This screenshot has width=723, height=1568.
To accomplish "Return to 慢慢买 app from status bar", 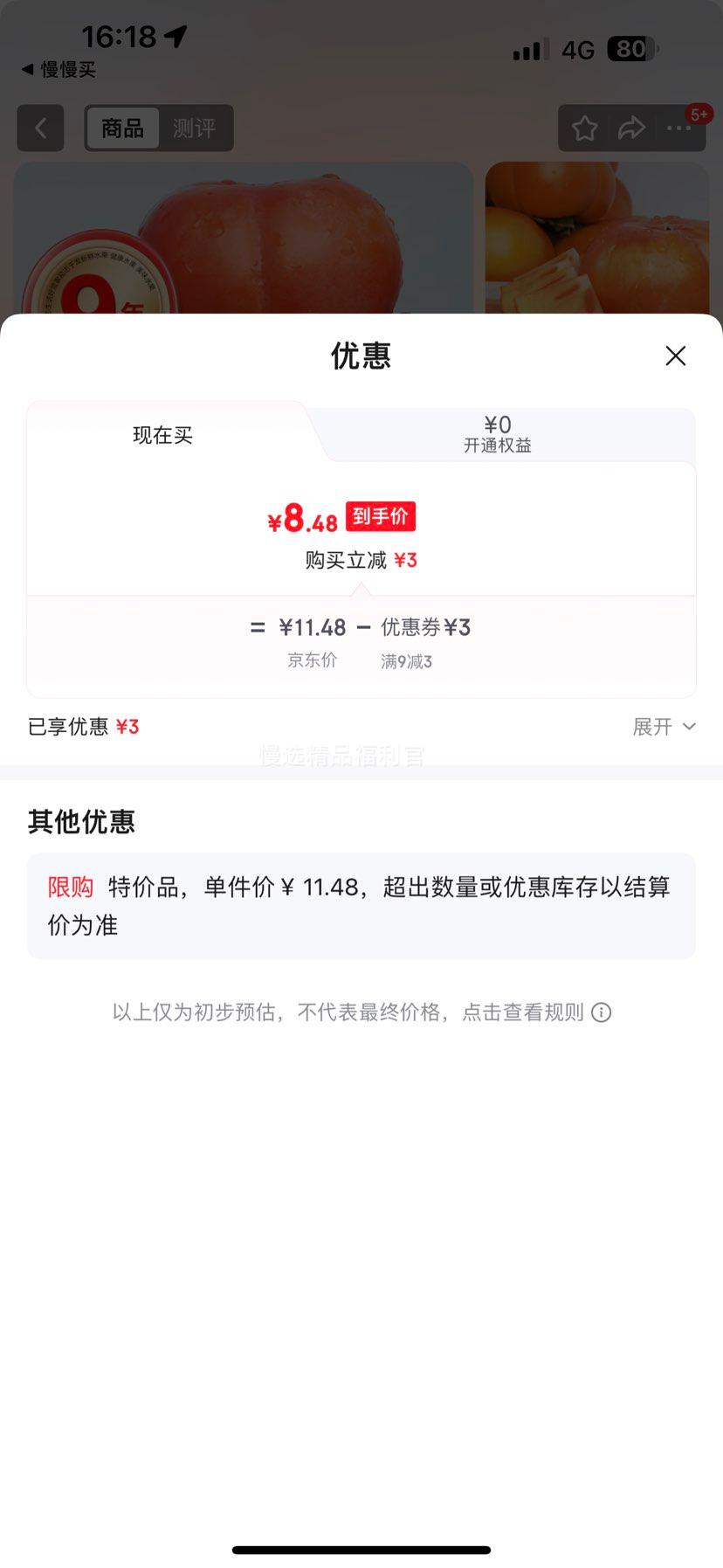I will pyautogui.click(x=58, y=70).
